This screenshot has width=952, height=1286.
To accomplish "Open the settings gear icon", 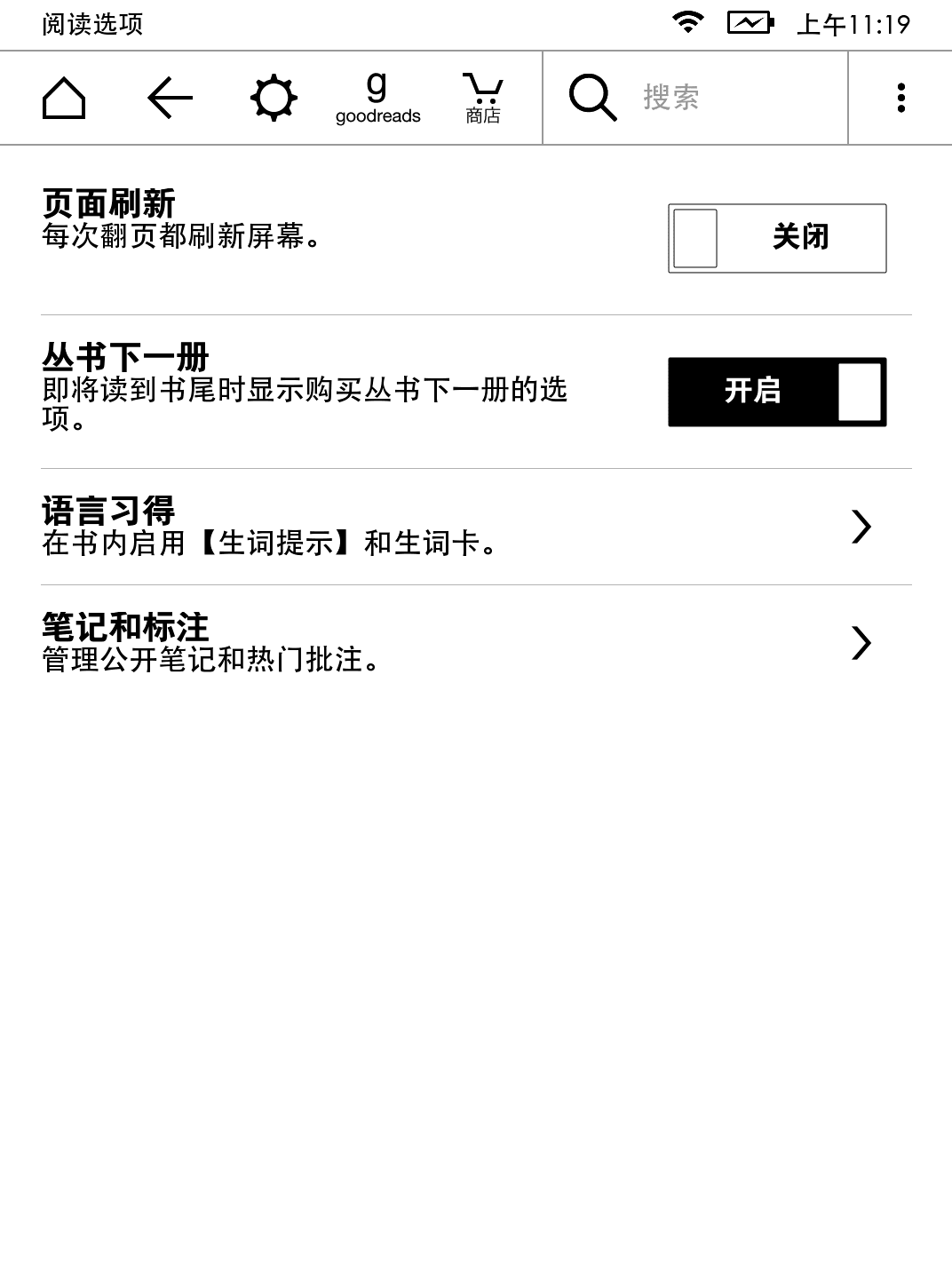I will click(x=273, y=98).
